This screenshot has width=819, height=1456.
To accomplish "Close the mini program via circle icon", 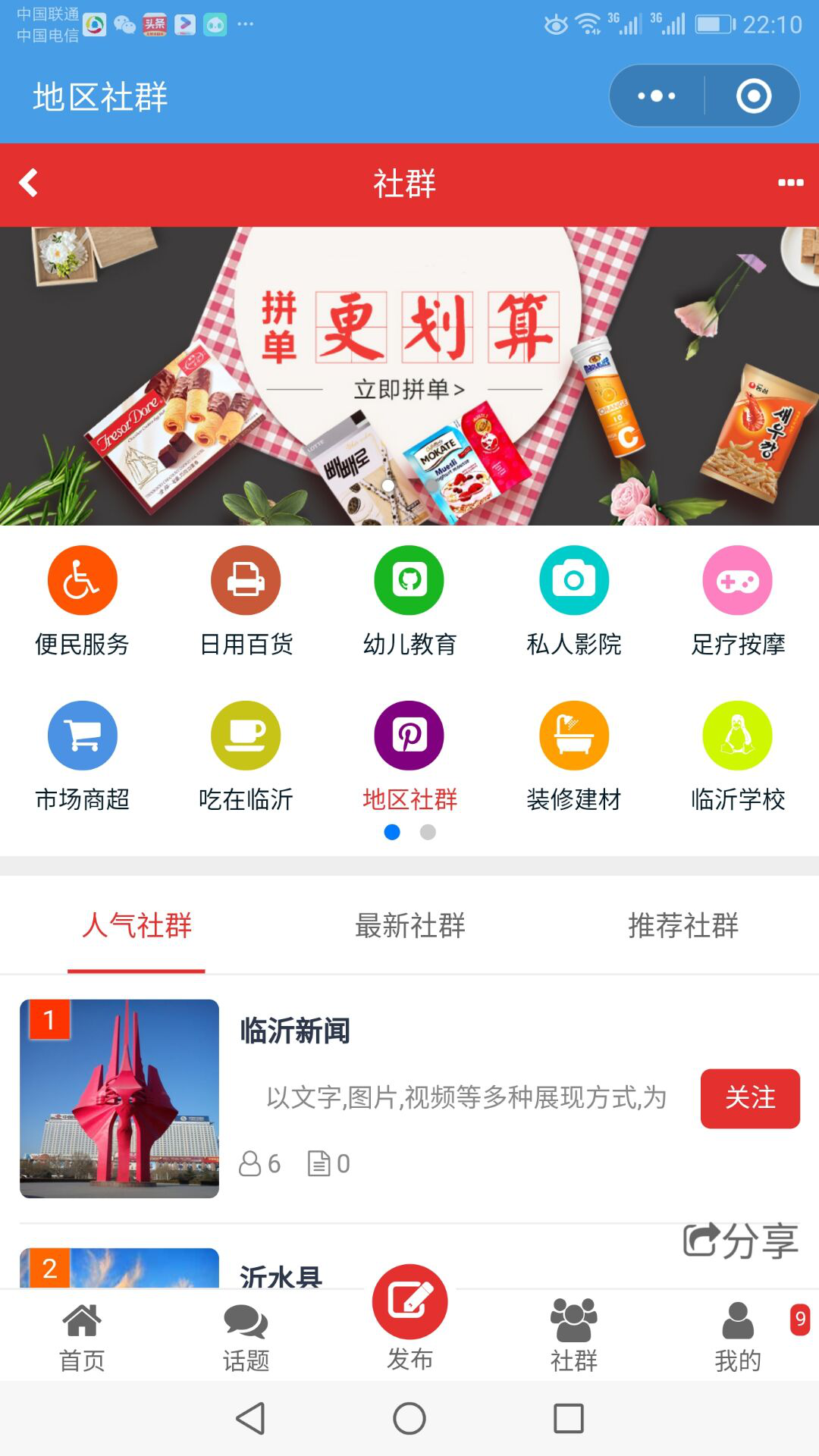I will 753,96.
